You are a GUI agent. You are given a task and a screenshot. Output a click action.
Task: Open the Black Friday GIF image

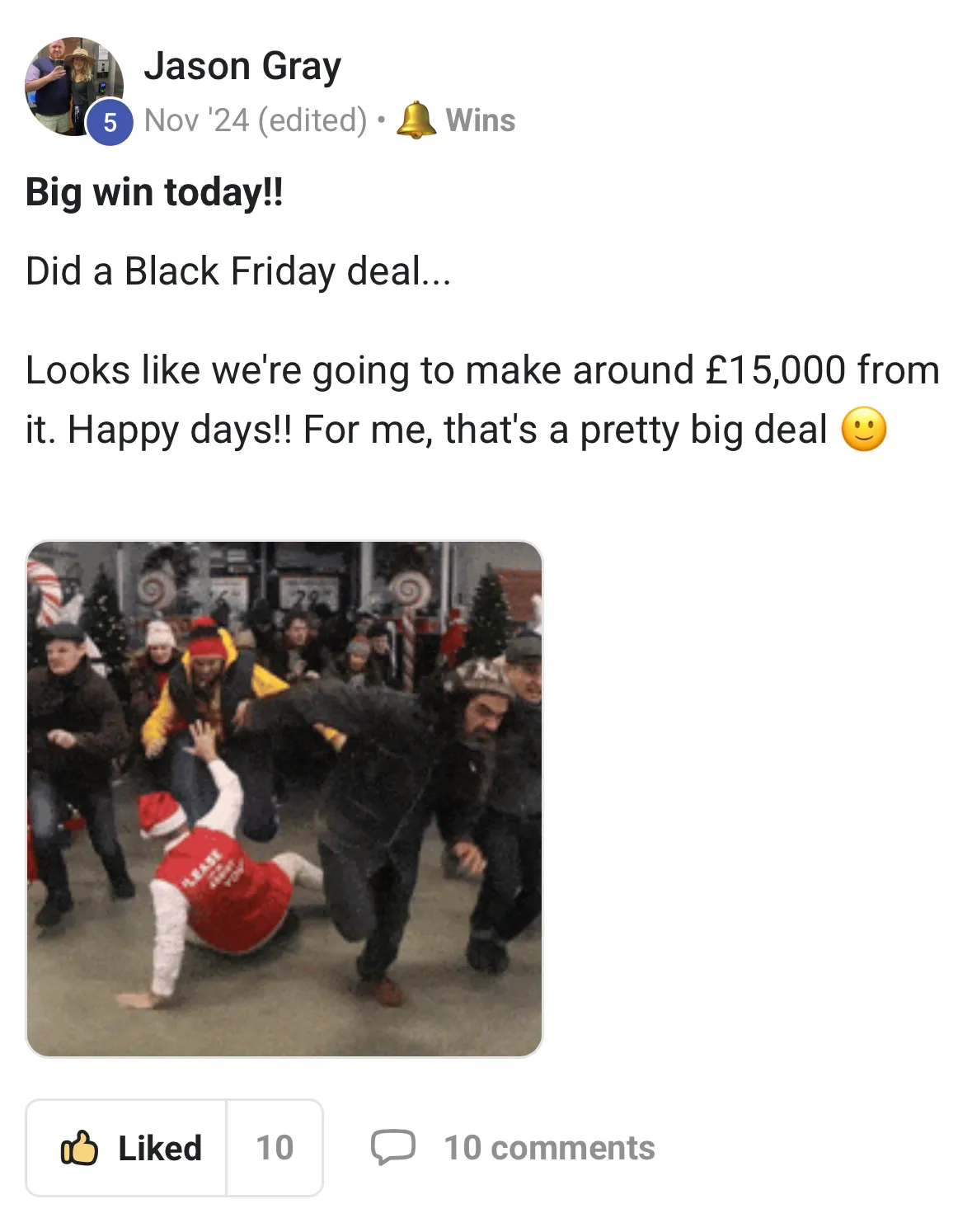tap(284, 798)
